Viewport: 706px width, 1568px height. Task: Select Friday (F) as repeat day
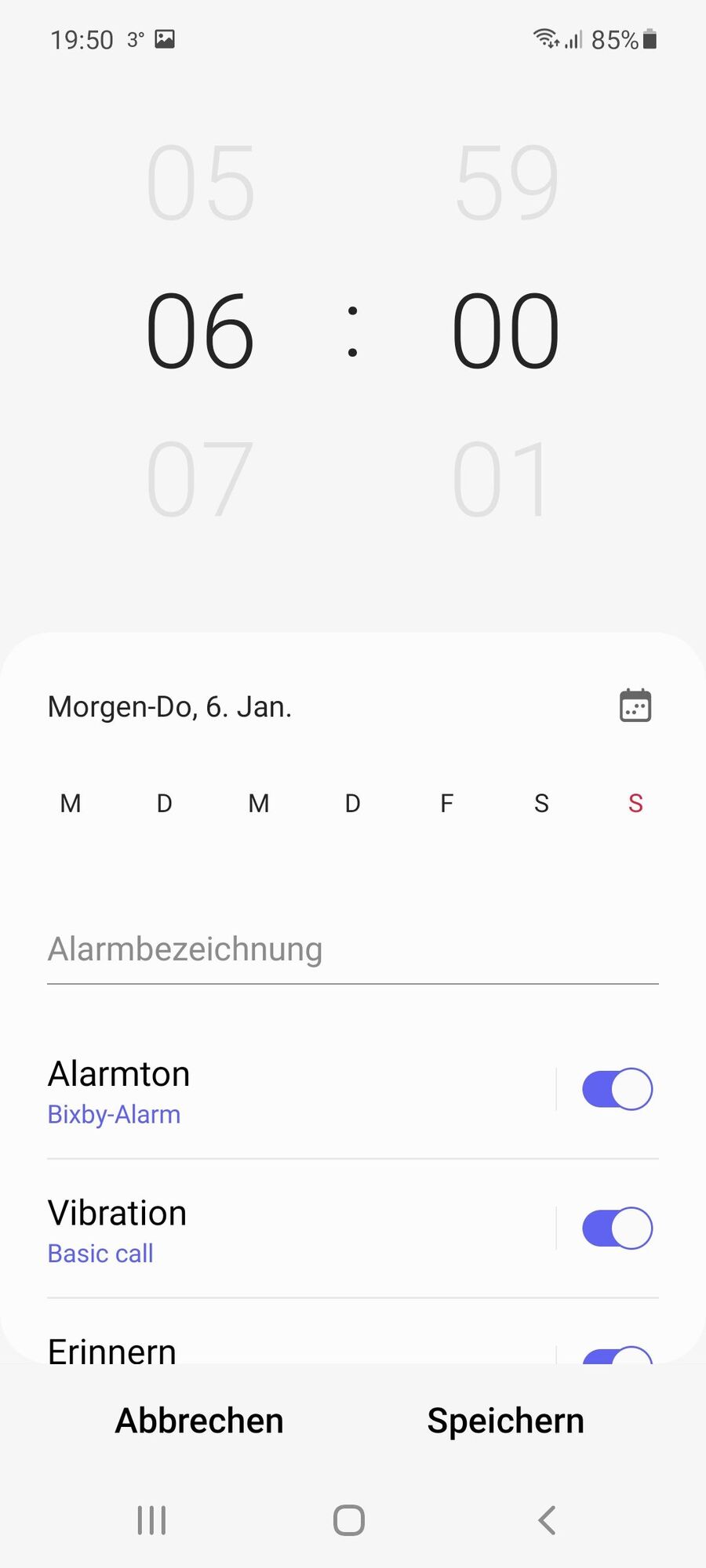446,804
